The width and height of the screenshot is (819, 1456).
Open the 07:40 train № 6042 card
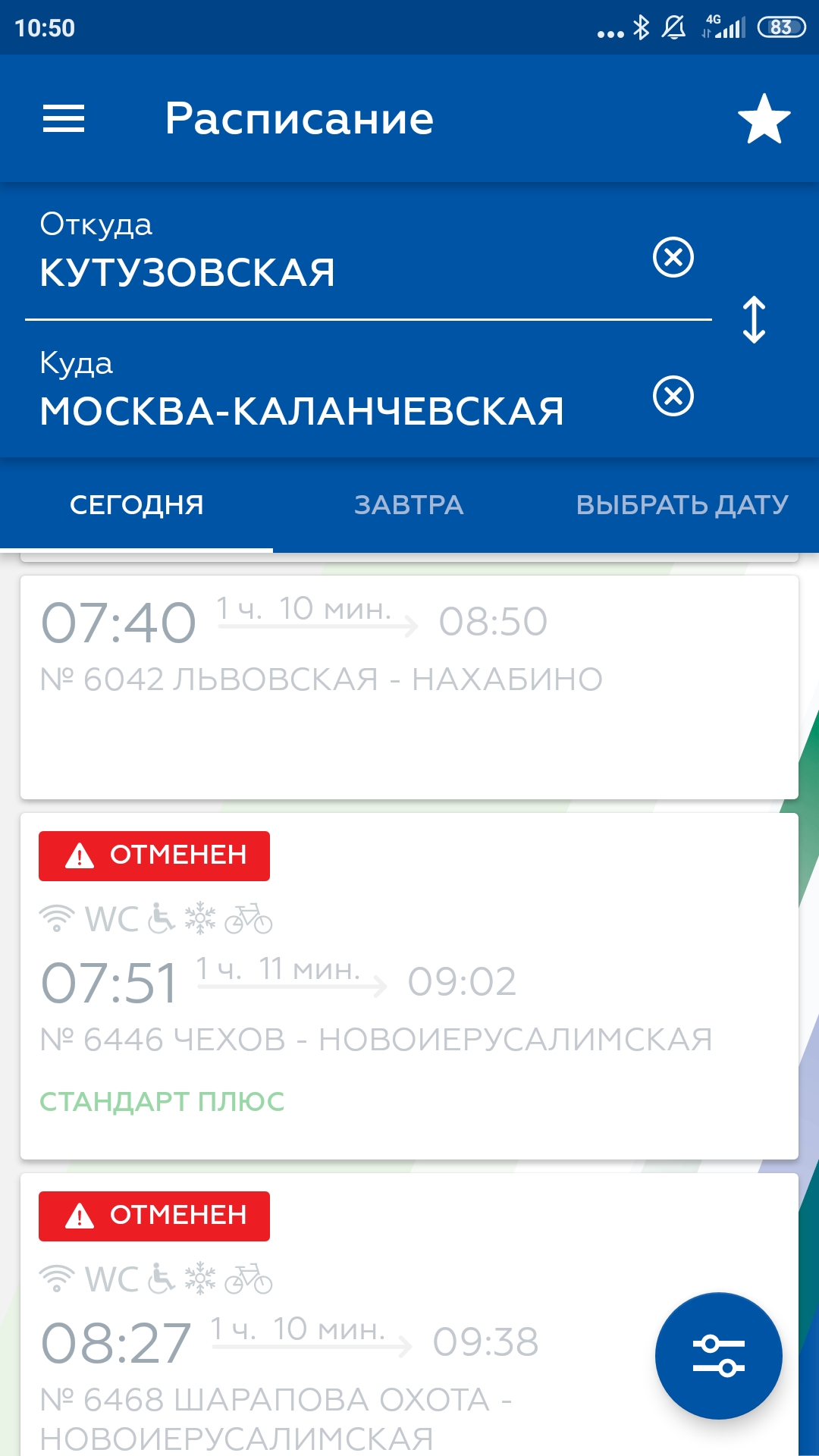tap(409, 686)
